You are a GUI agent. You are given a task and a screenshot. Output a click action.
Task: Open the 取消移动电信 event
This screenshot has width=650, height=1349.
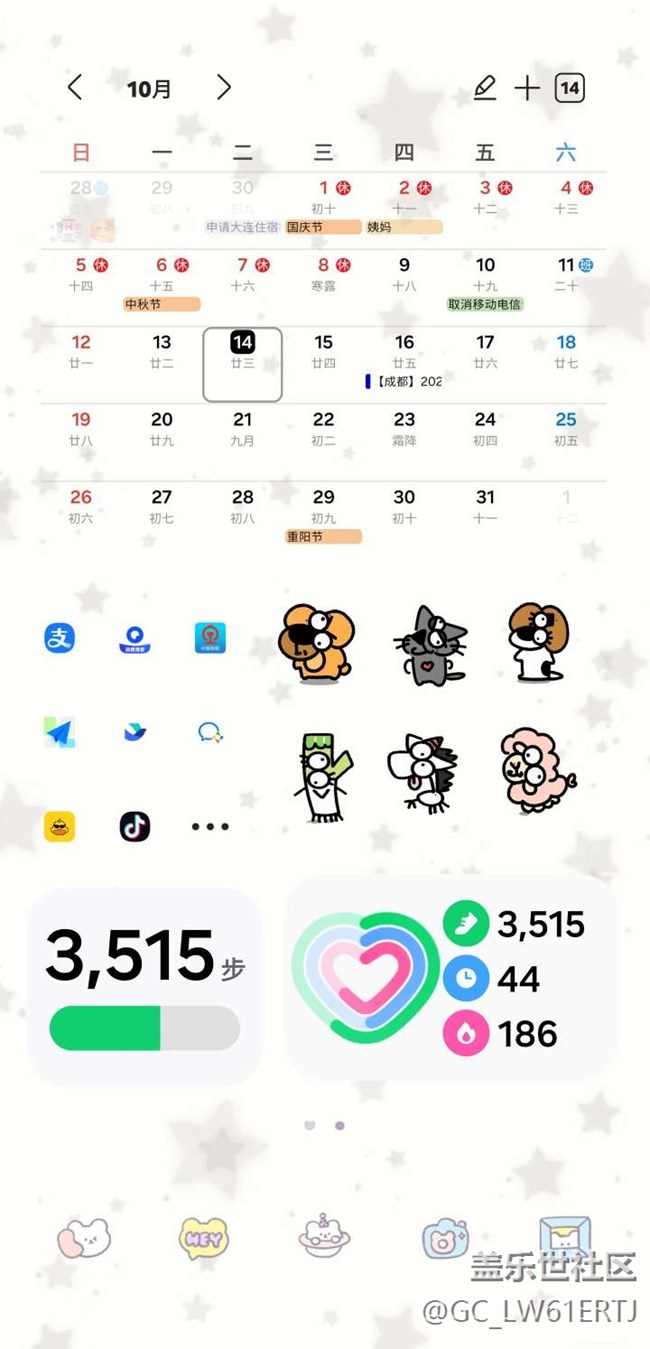(x=485, y=304)
